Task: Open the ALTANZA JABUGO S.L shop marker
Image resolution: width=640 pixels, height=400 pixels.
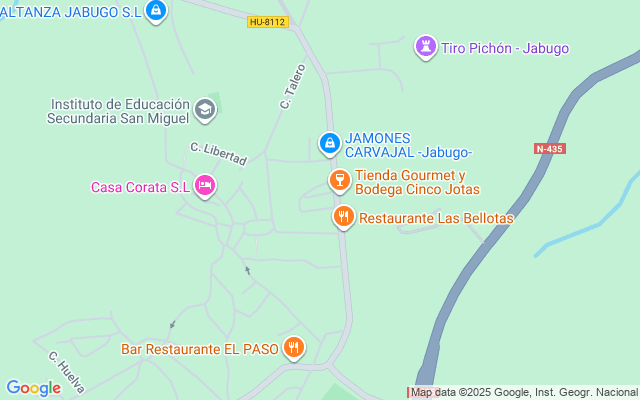Action: [155, 11]
